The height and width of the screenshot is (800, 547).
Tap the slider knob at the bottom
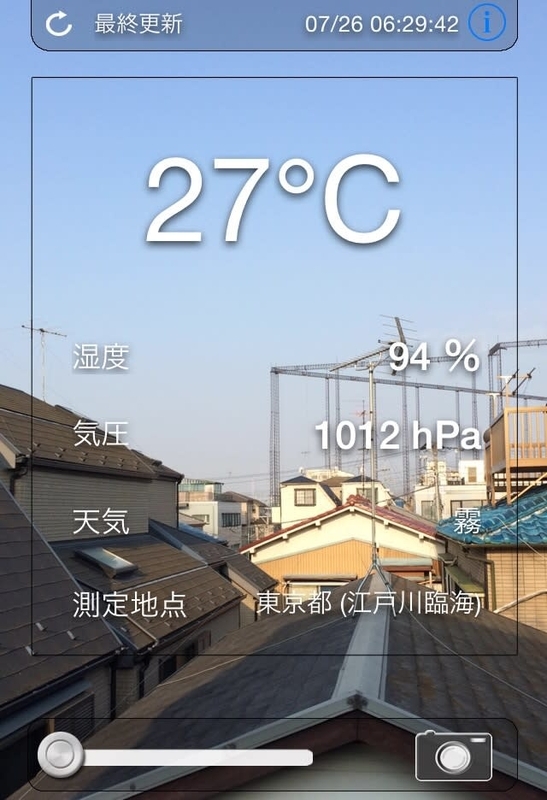(x=61, y=754)
